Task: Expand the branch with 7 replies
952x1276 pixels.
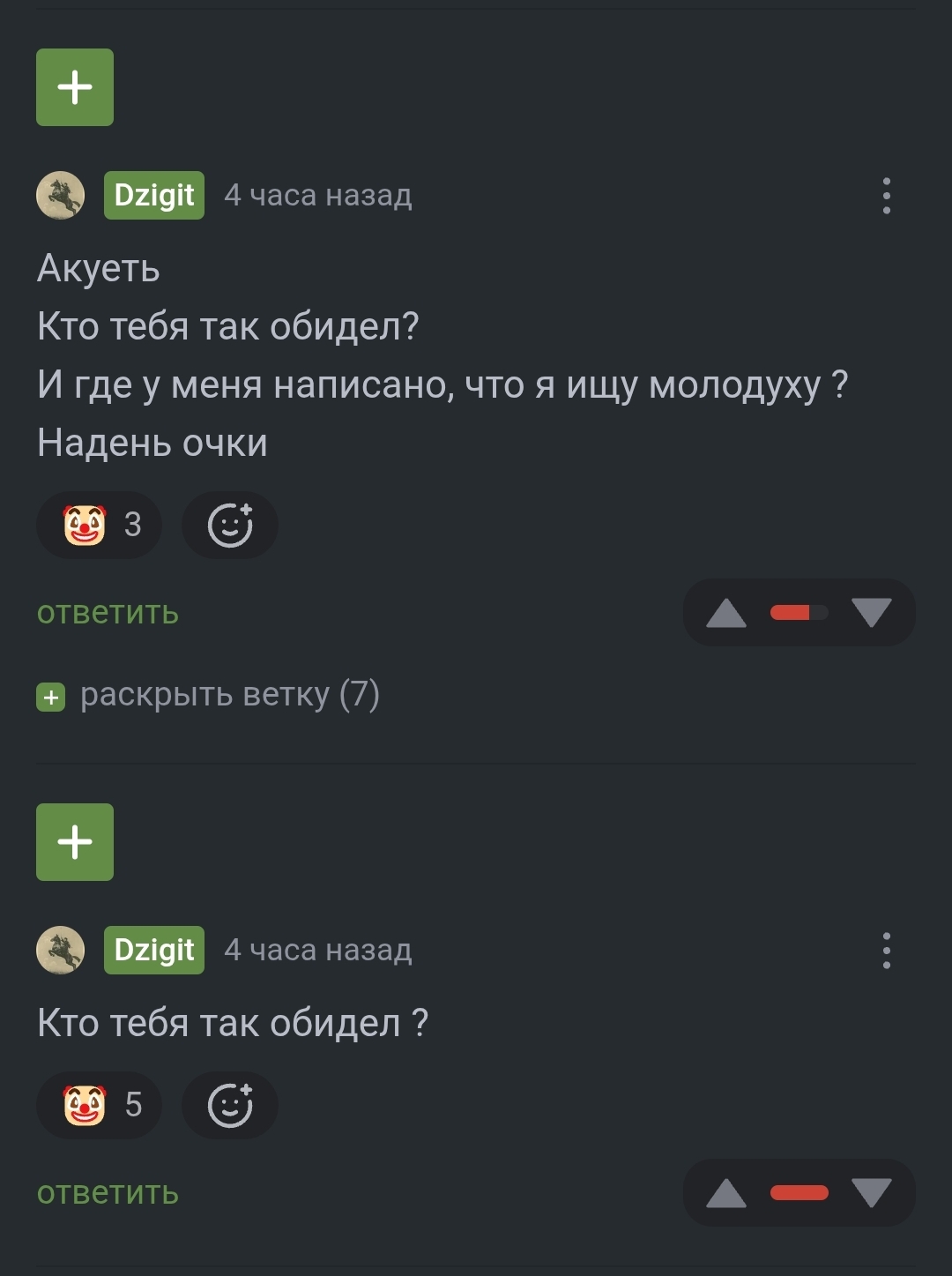Action: pos(208,696)
